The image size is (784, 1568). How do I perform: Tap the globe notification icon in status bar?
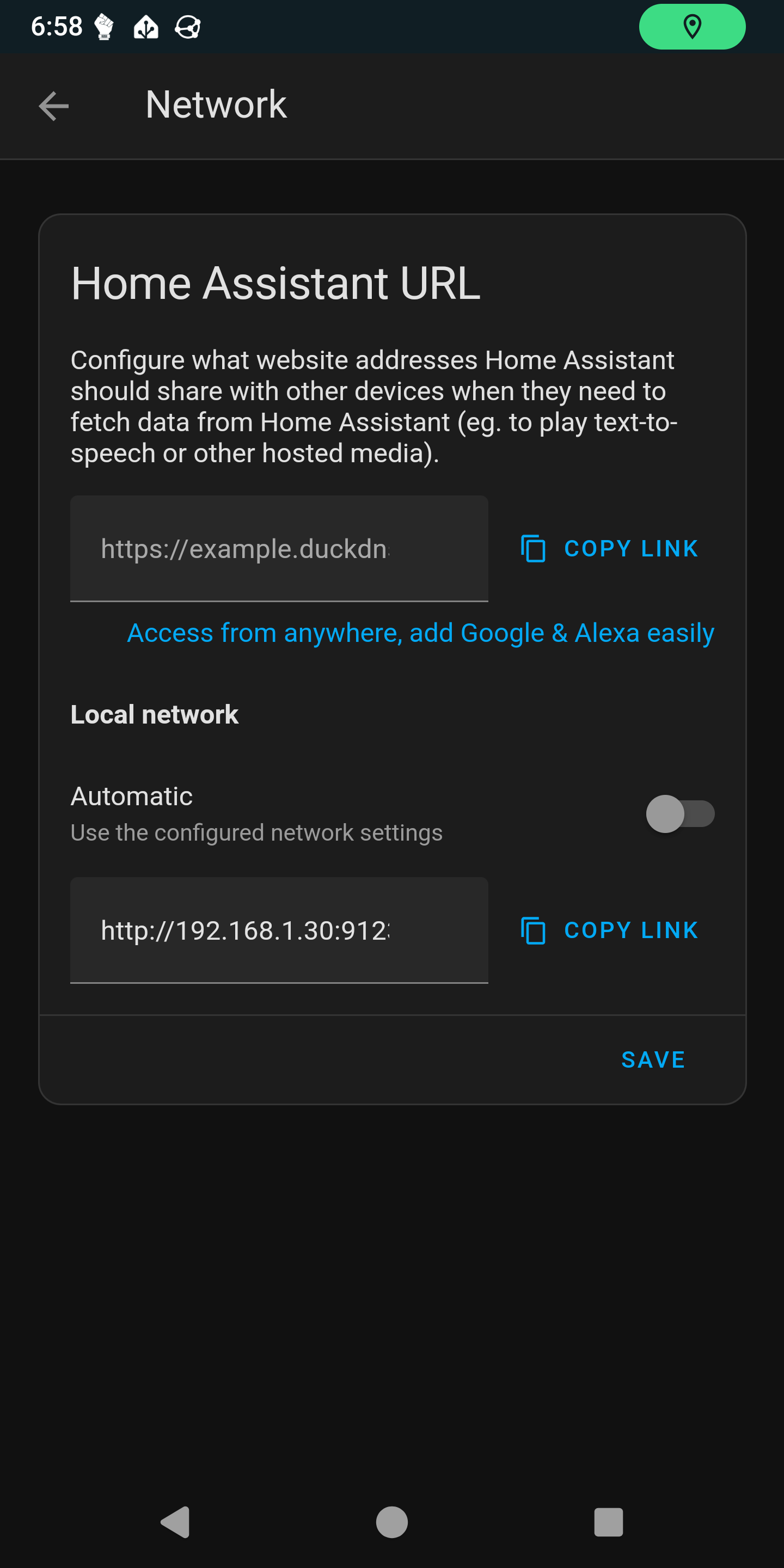(x=187, y=27)
